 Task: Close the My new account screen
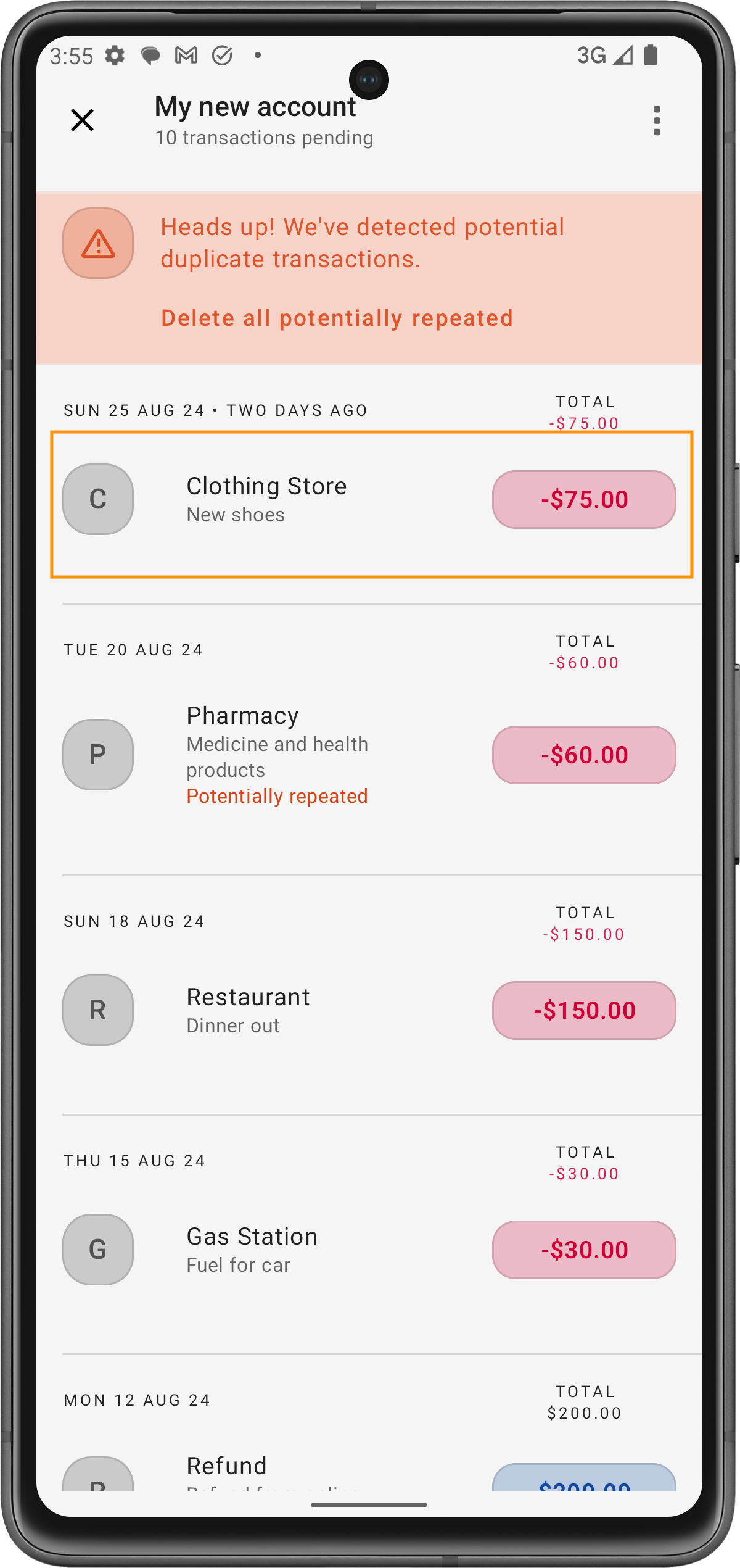pyautogui.click(x=82, y=120)
